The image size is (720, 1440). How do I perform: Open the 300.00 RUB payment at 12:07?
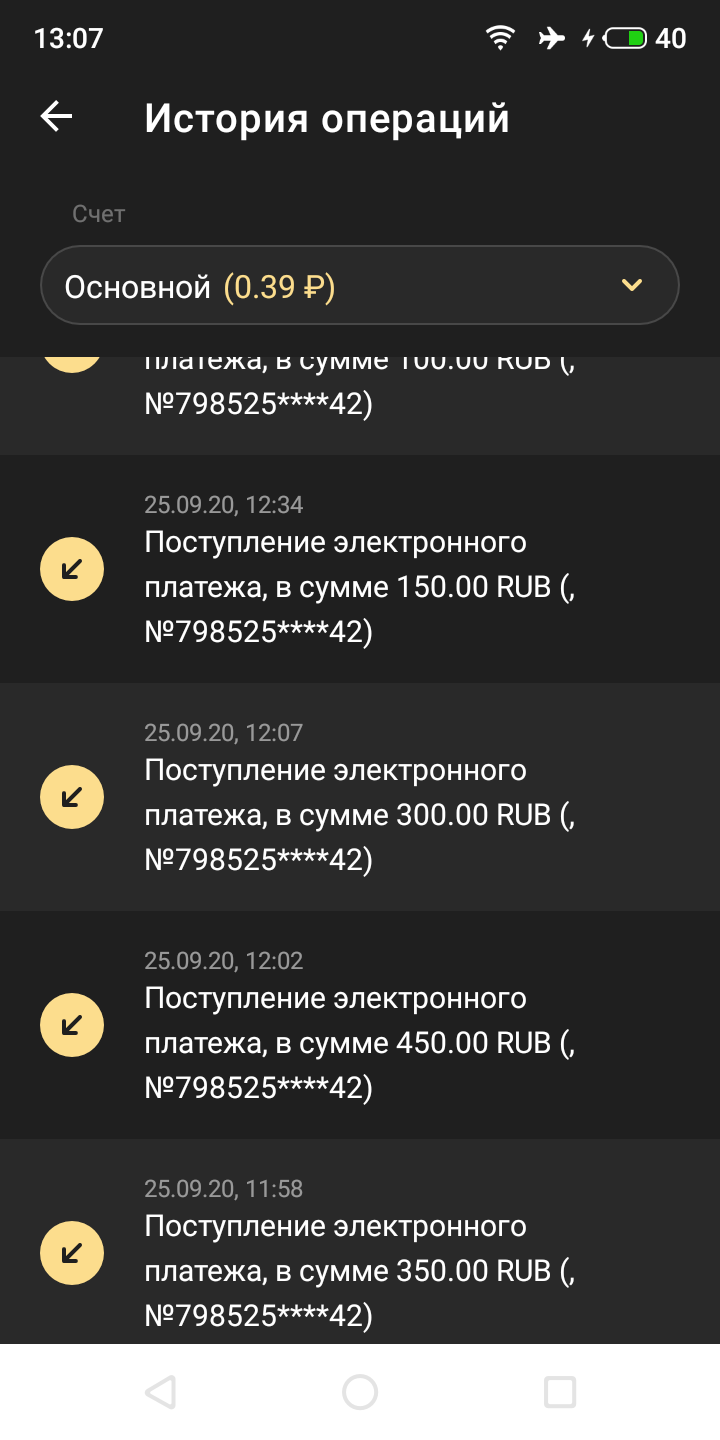pyautogui.click(x=360, y=798)
